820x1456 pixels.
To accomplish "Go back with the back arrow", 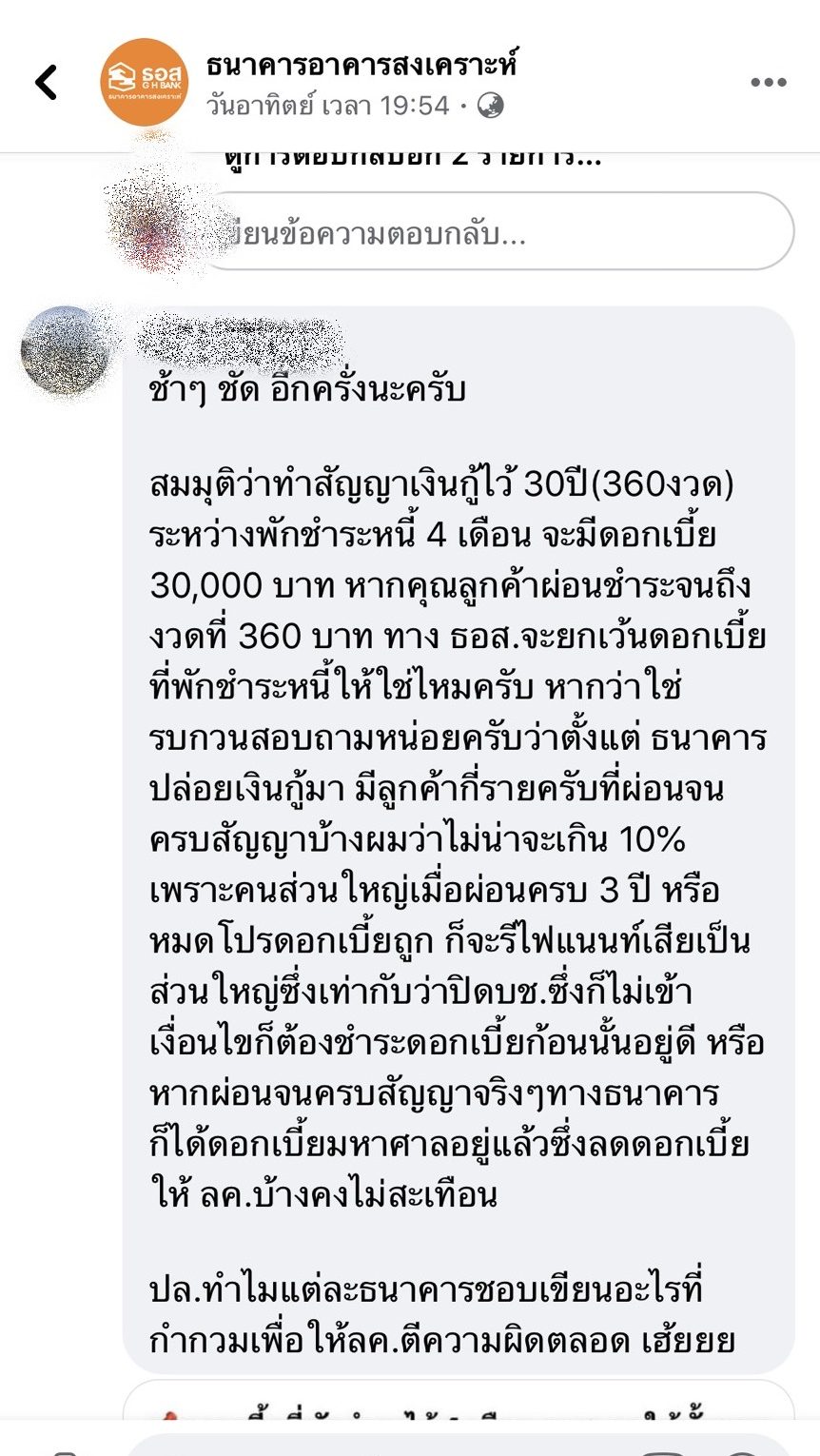I will coord(46,83).
